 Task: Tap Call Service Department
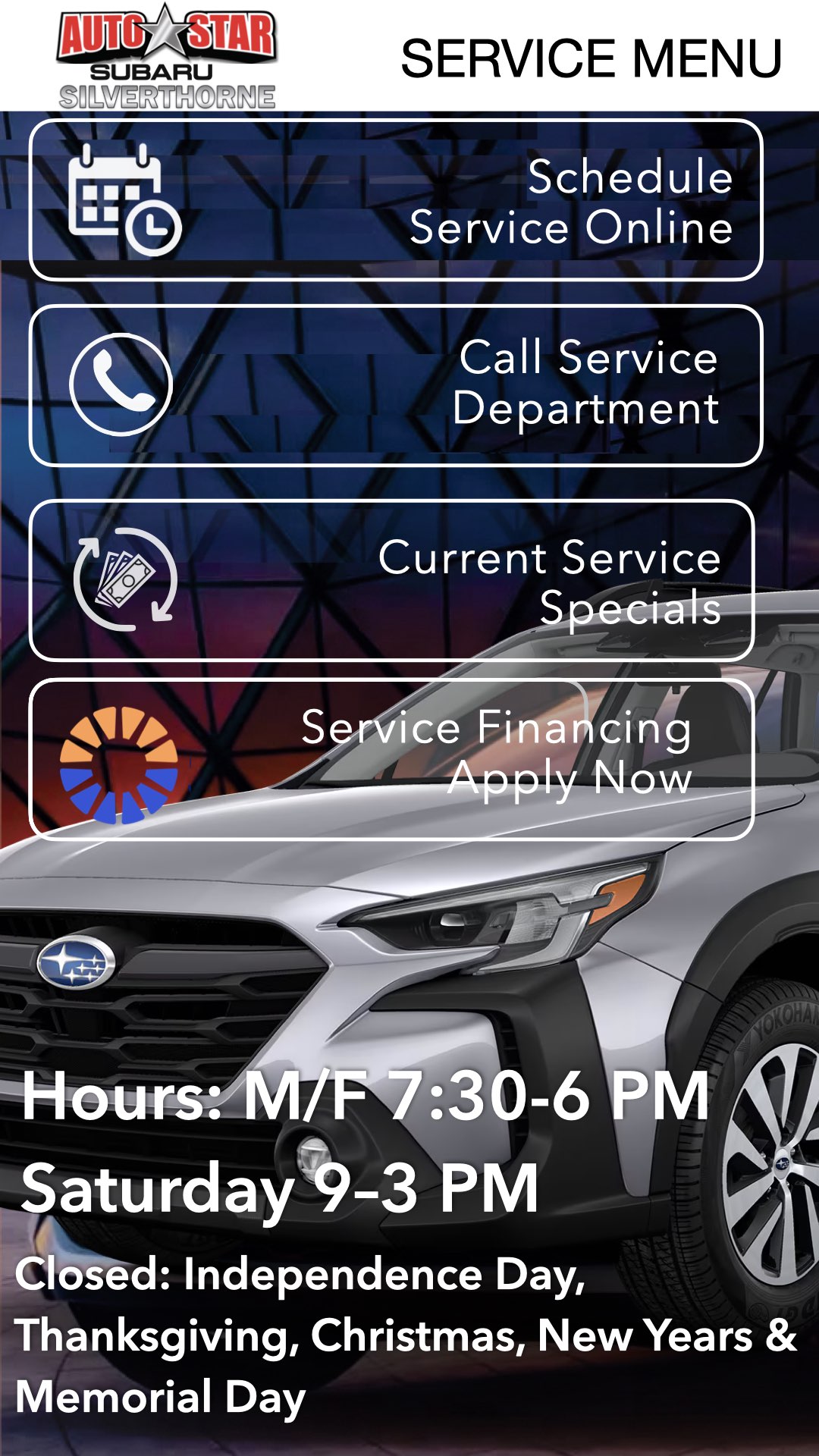point(396,385)
